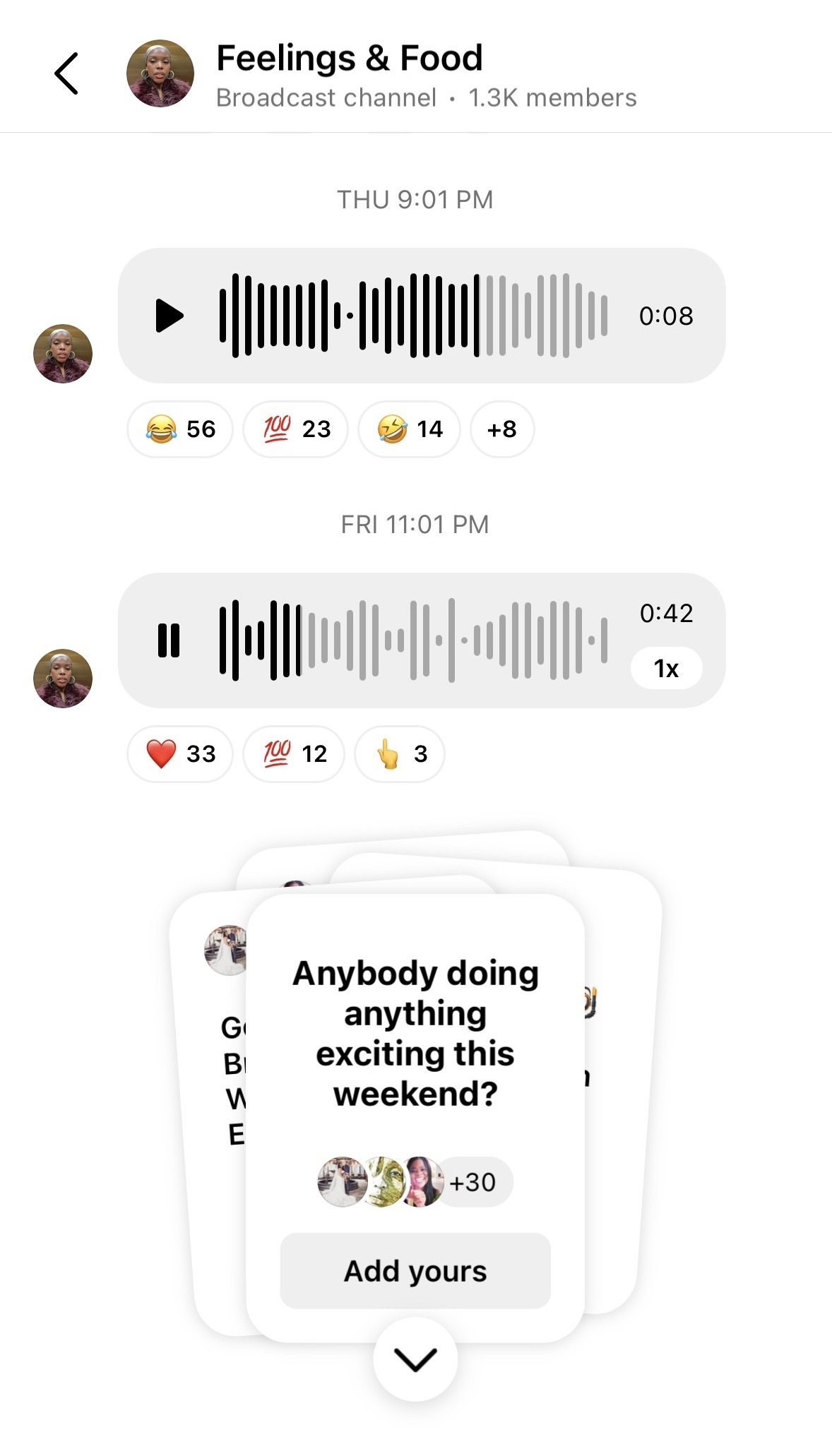Tap the 100 reaction with 23

point(296,429)
